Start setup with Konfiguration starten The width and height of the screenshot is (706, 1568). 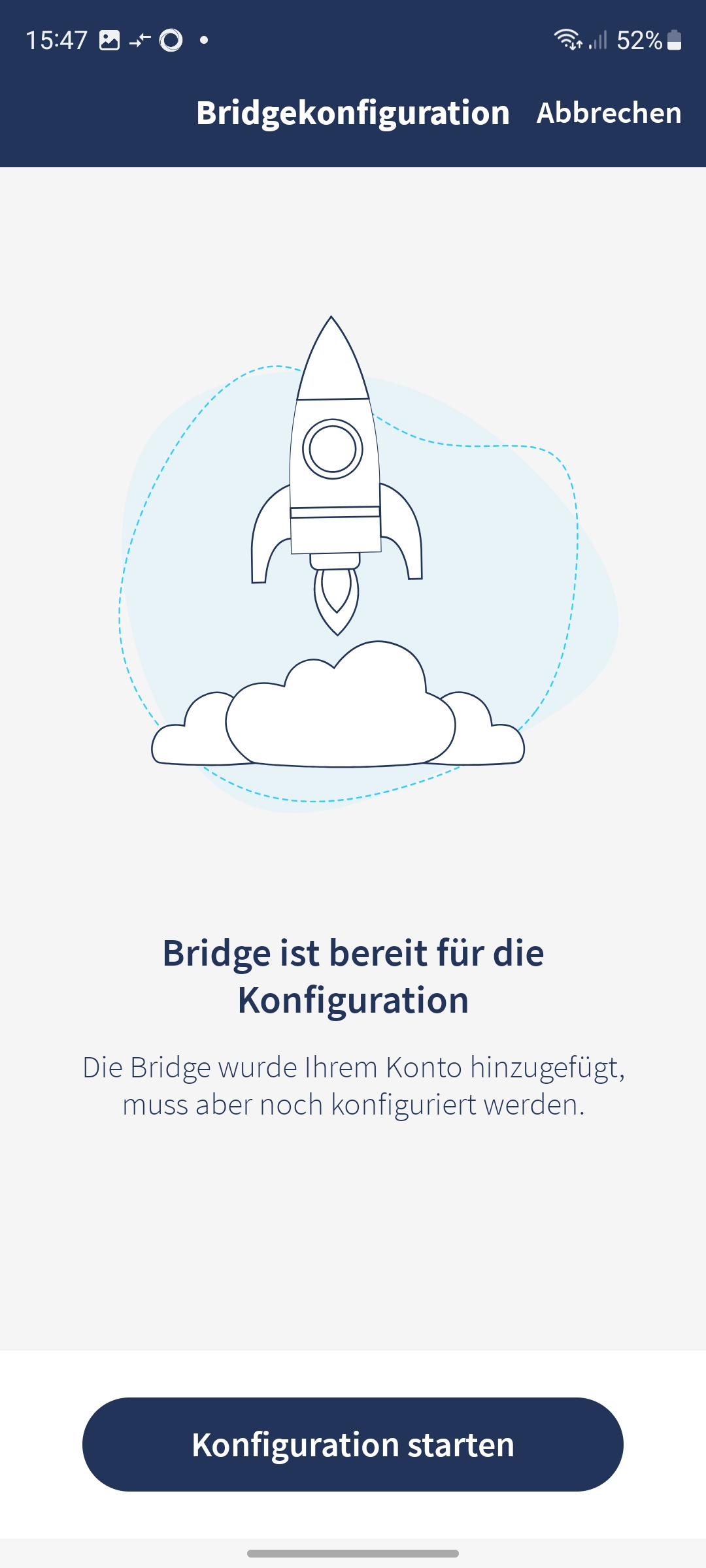click(353, 1445)
